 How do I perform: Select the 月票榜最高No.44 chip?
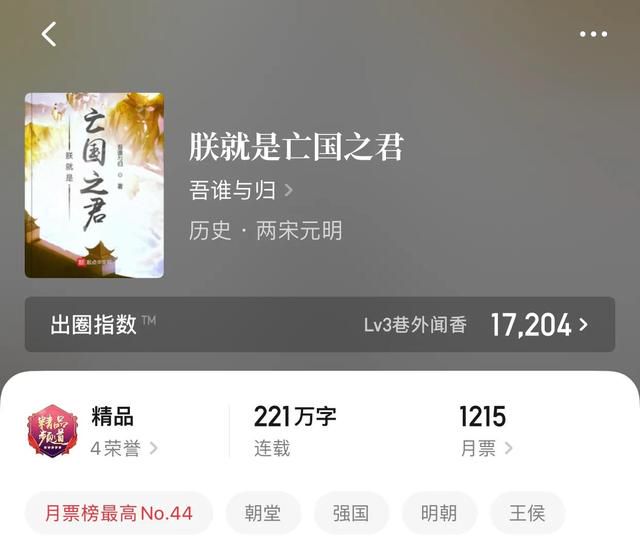(x=119, y=513)
